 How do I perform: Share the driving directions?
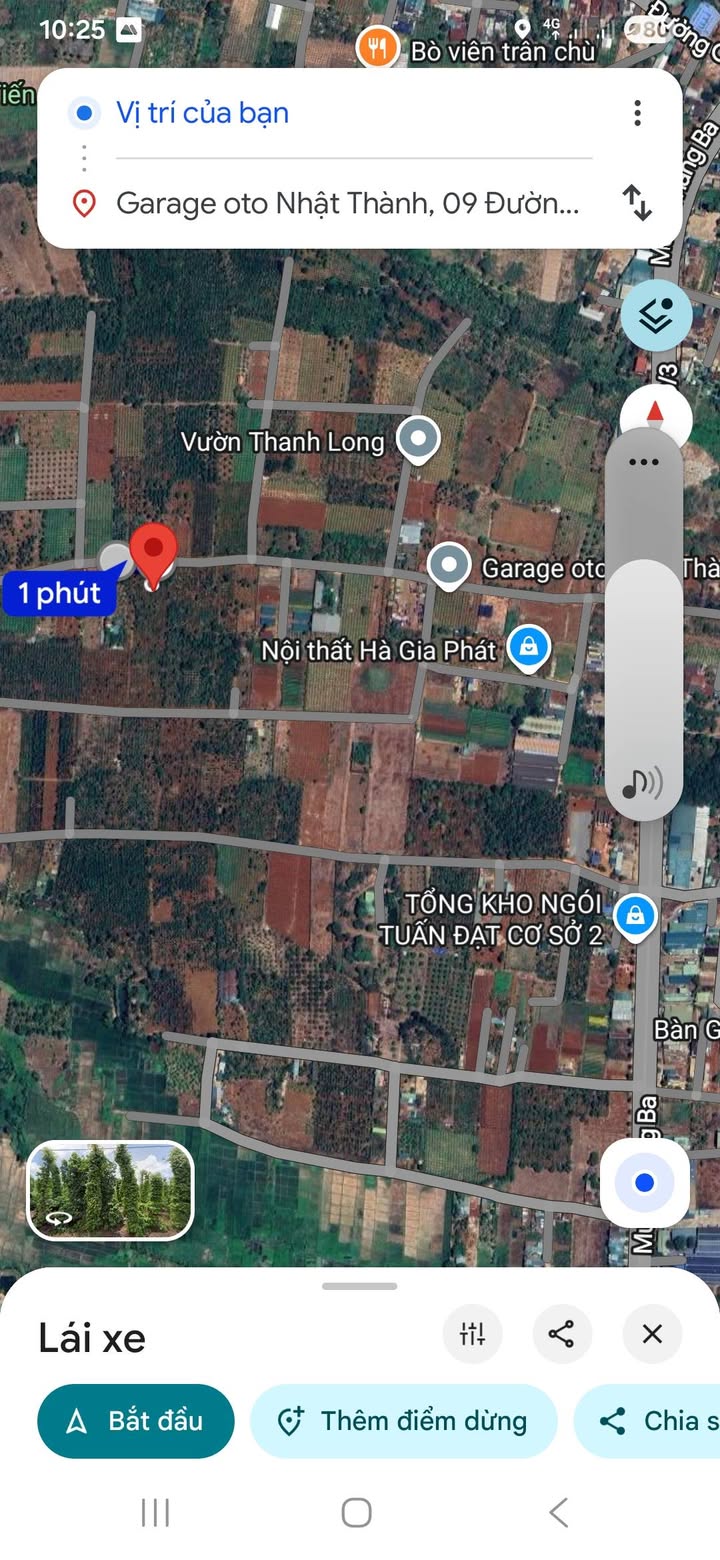pyautogui.click(x=562, y=1333)
